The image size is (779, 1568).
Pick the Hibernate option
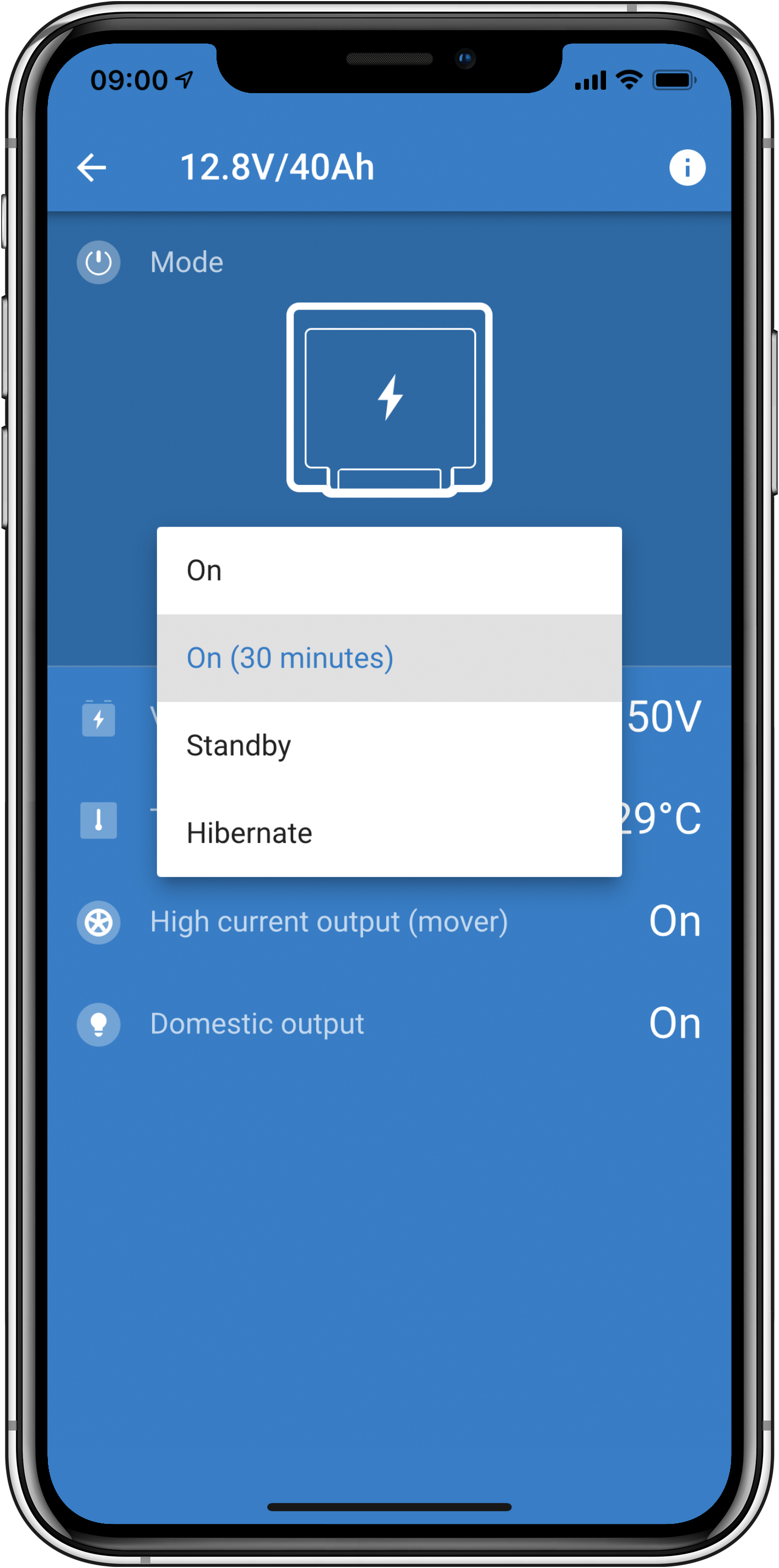388,832
